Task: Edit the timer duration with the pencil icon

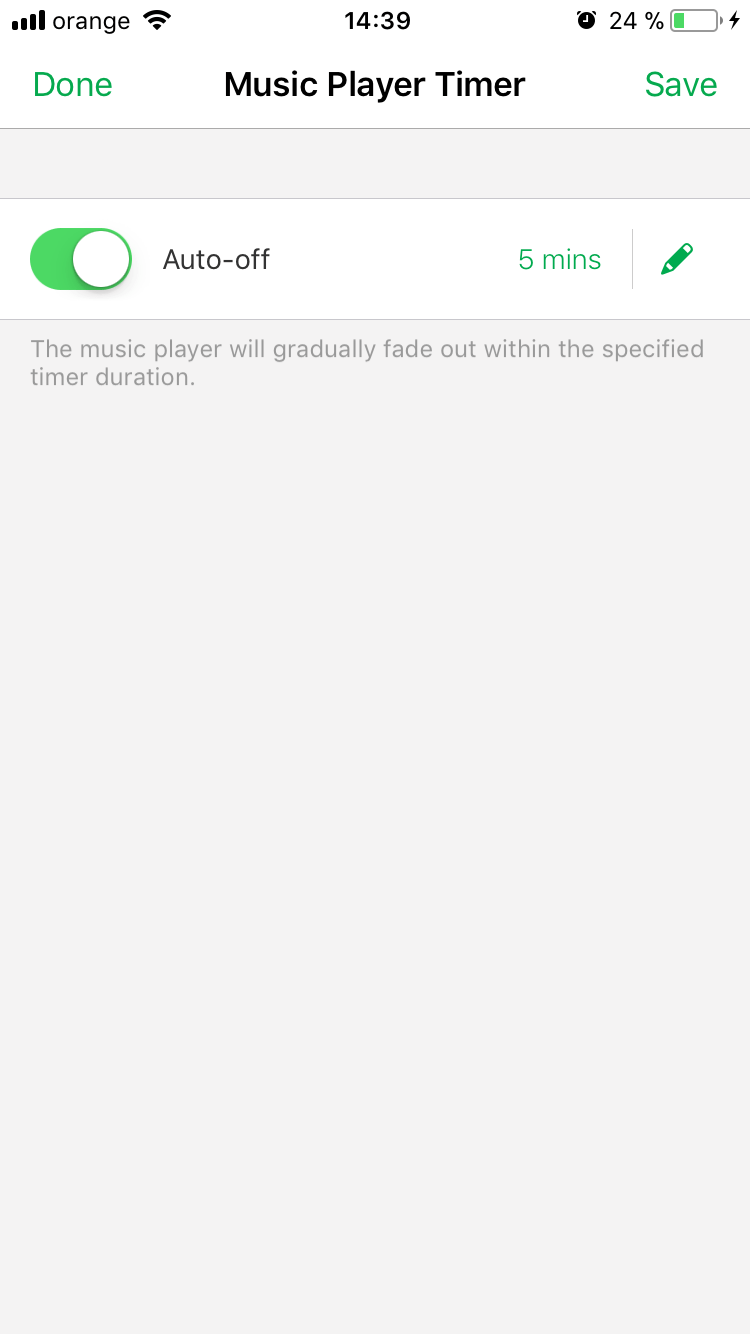Action: [x=677, y=259]
